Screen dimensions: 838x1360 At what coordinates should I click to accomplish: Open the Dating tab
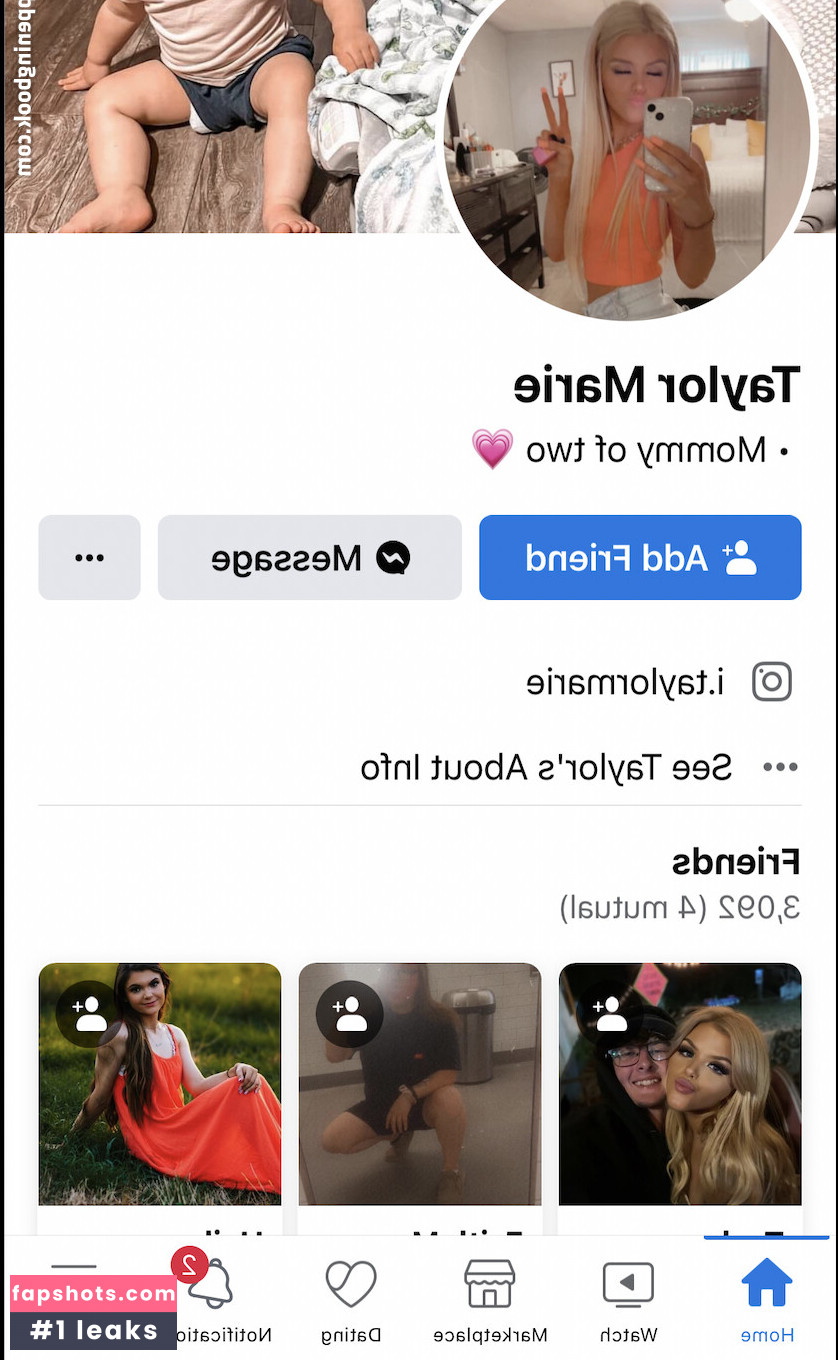click(x=351, y=1300)
